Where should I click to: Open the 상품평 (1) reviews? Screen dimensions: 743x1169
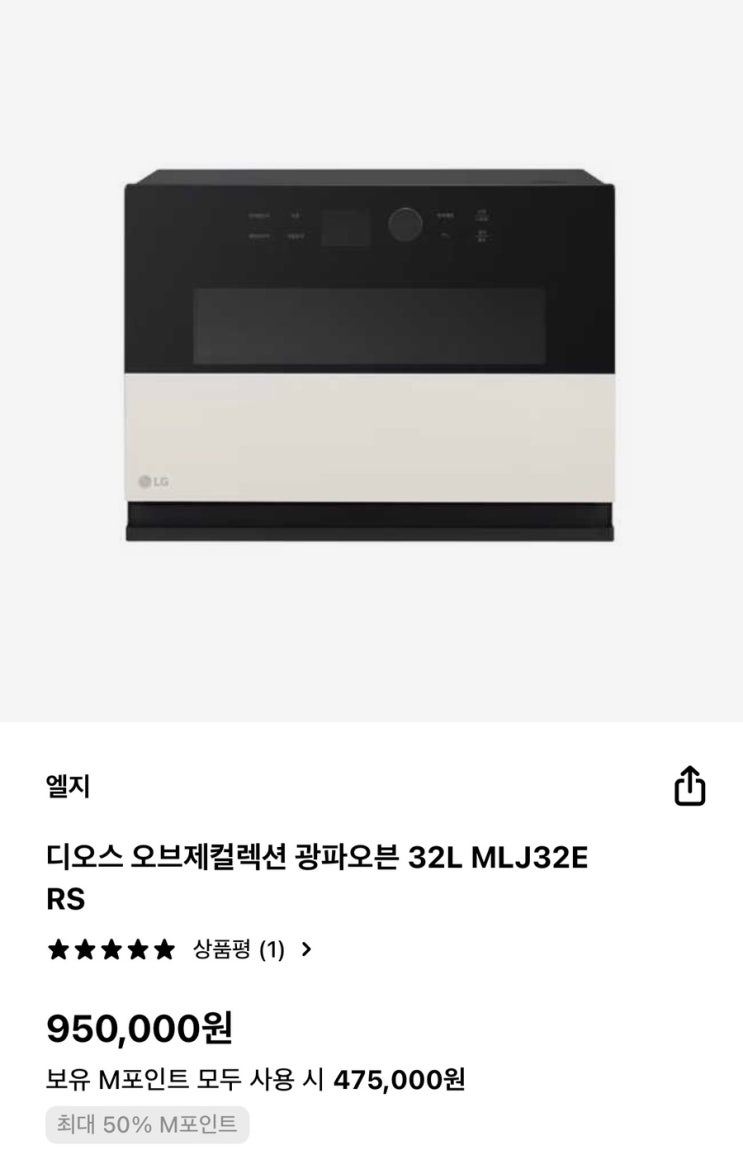tap(252, 949)
